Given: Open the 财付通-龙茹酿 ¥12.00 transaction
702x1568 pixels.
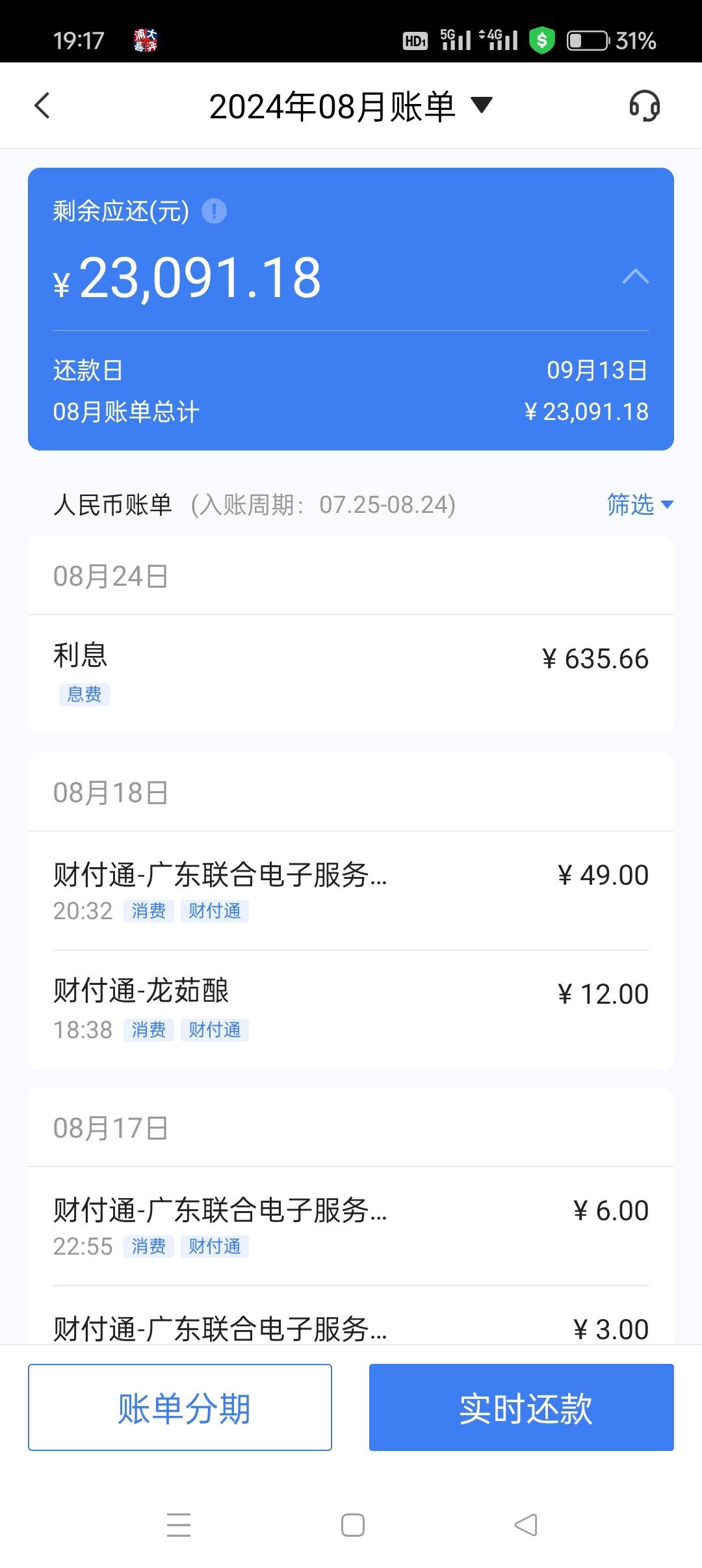Looking at the screenshot, I should click(351, 1010).
